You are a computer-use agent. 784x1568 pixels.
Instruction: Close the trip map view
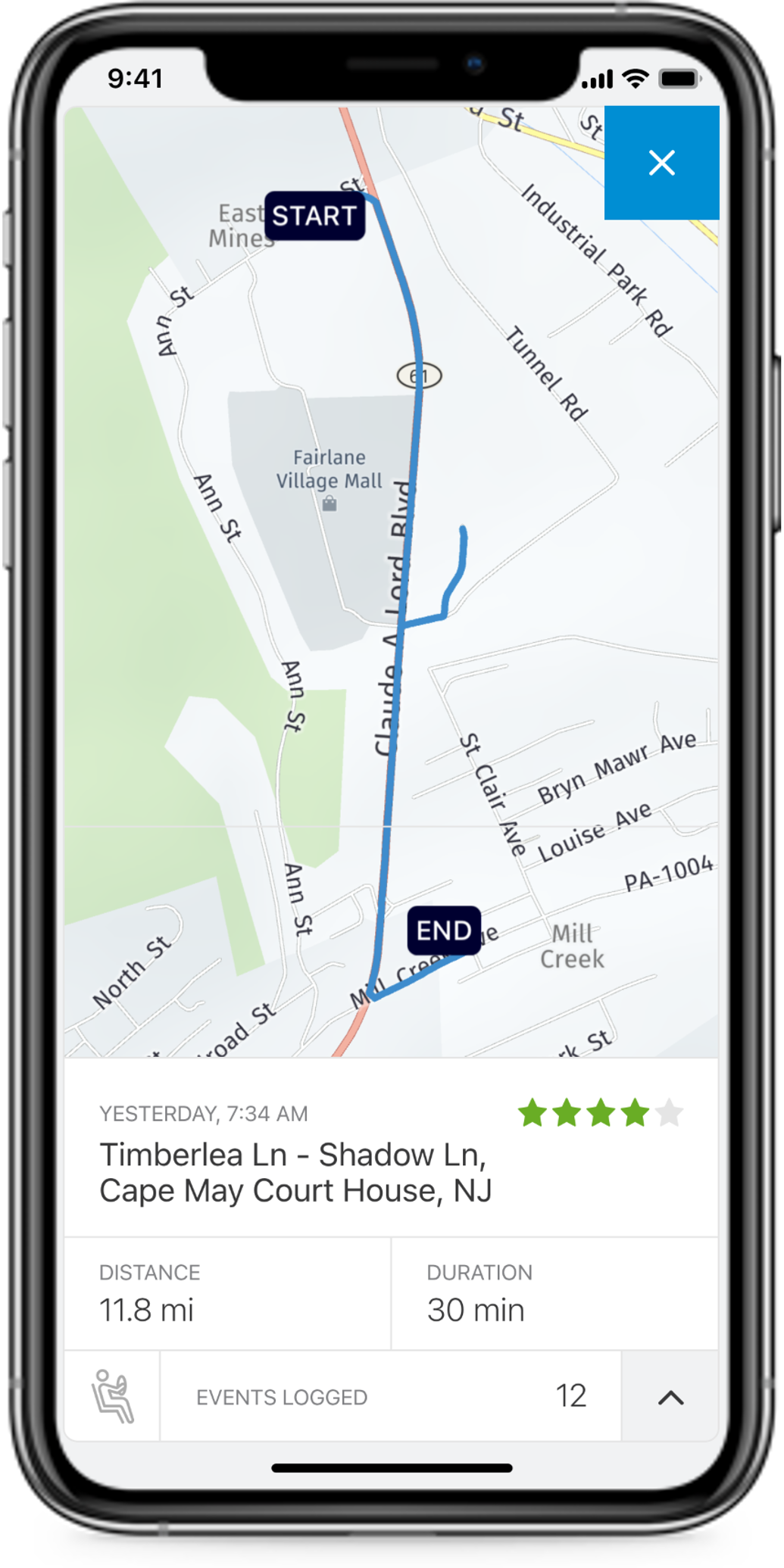click(x=661, y=163)
